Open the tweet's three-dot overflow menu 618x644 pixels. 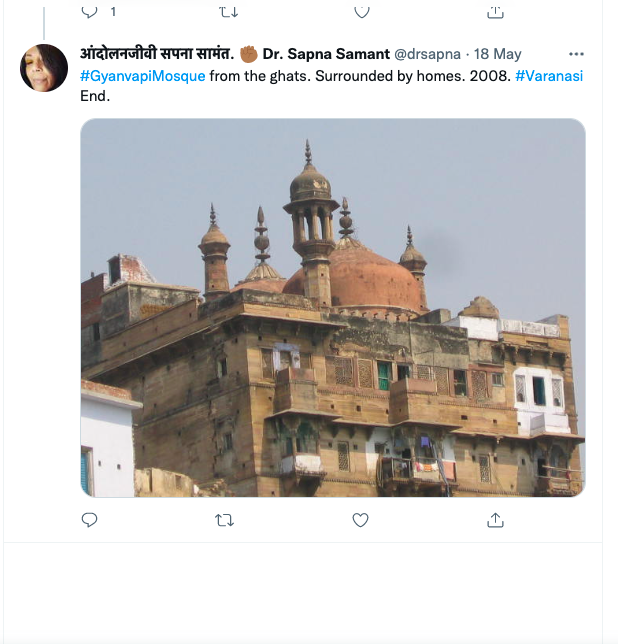click(x=576, y=54)
